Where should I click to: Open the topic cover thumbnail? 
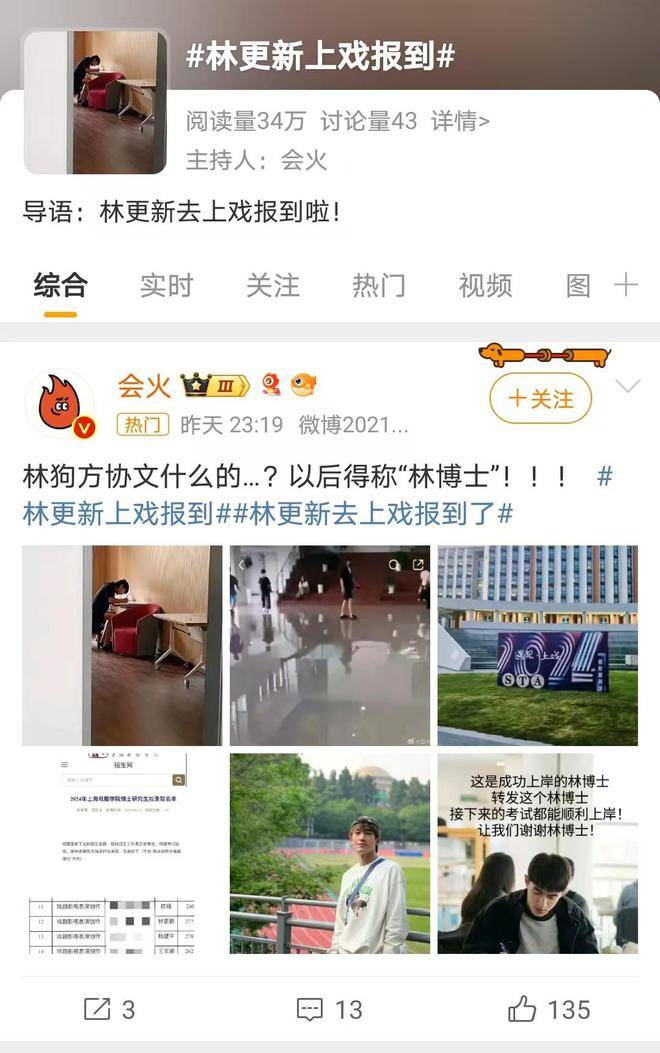(x=96, y=101)
